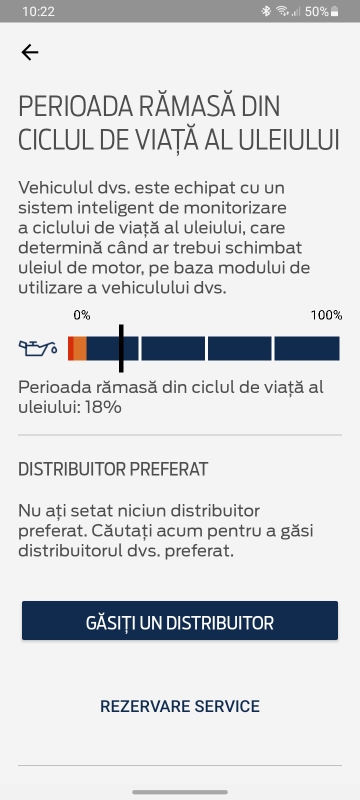Go back using the arrow icon
The height and width of the screenshot is (800, 360).
pos(30,52)
